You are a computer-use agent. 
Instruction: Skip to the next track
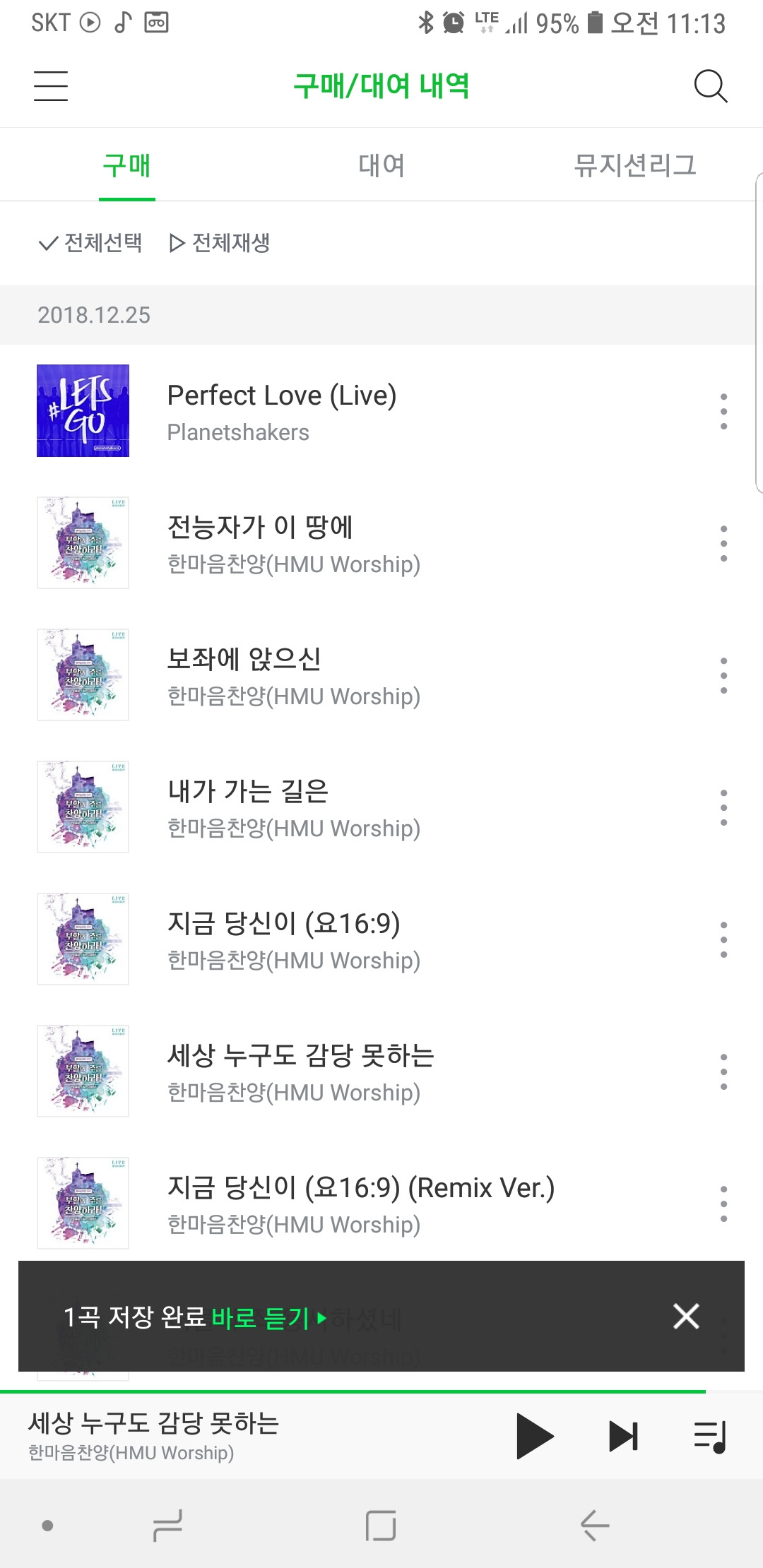[623, 1436]
